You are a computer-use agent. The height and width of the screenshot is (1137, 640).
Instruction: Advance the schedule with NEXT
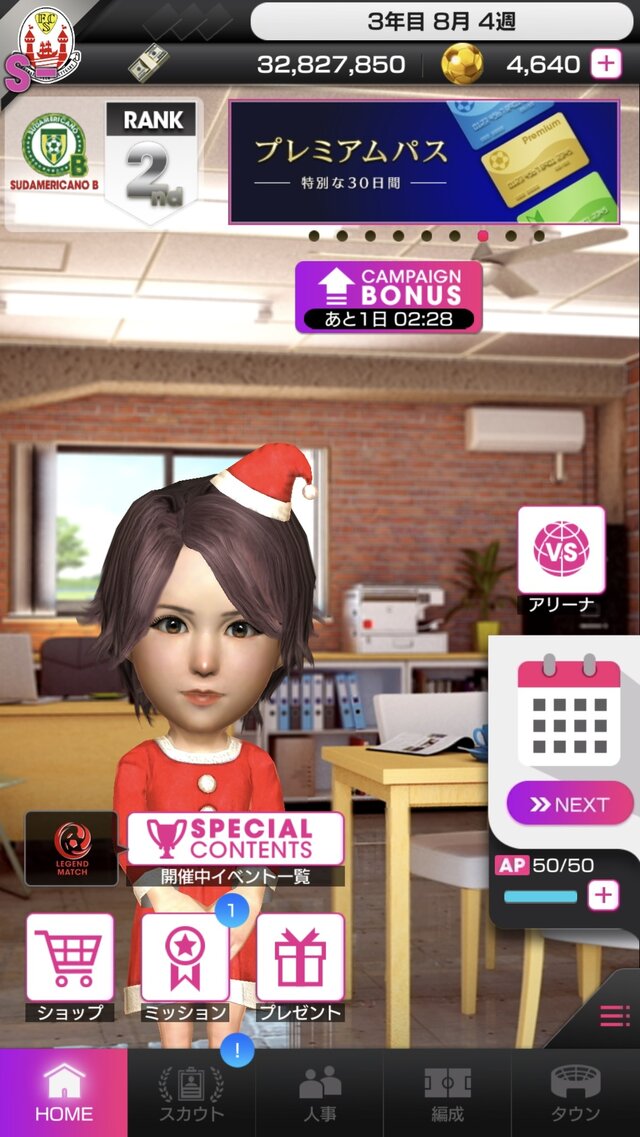coord(569,804)
